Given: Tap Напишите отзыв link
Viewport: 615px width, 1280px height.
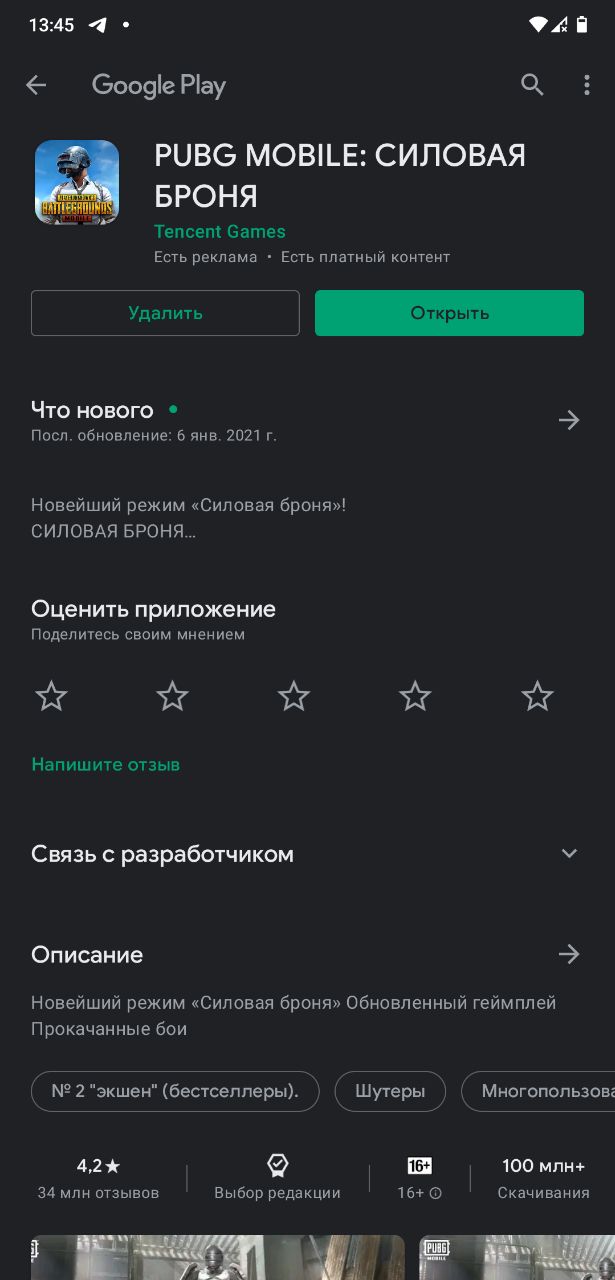Looking at the screenshot, I should tap(105, 764).
